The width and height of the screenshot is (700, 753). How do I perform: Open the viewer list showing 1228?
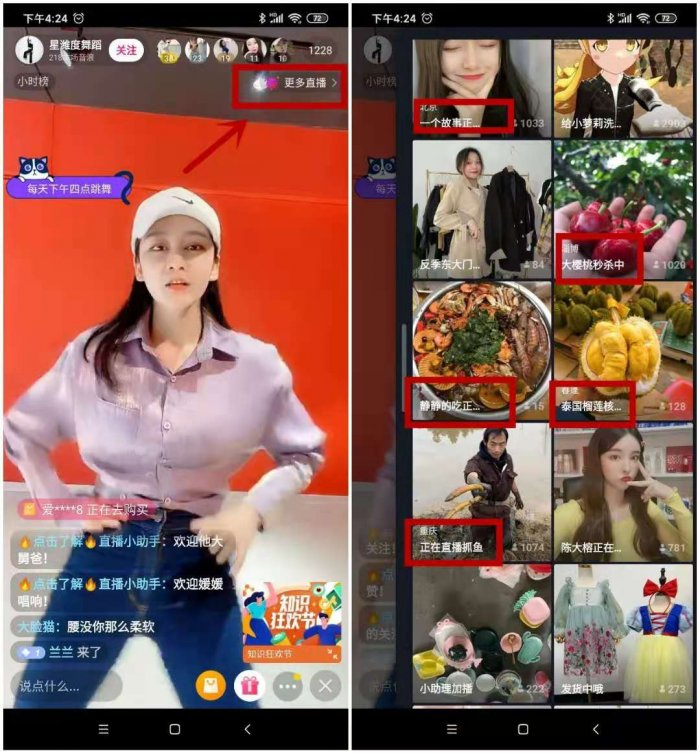click(320, 51)
